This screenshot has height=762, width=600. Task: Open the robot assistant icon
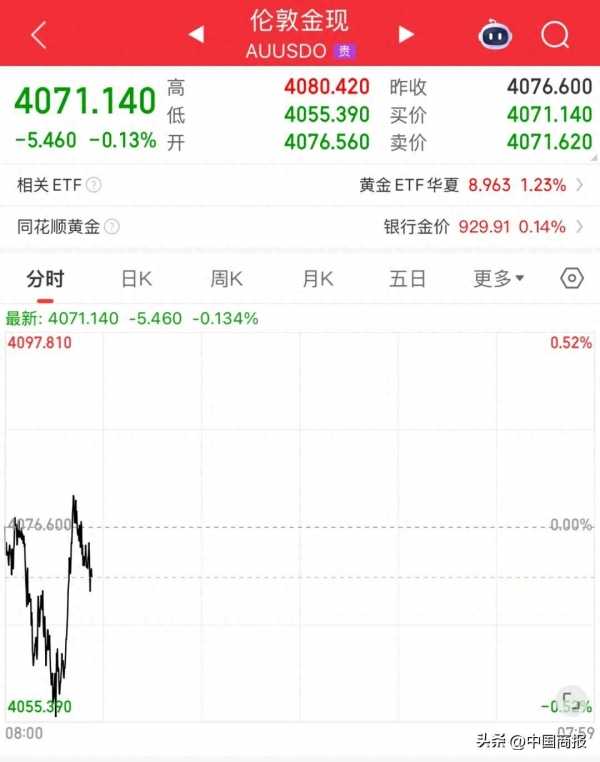(494, 35)
